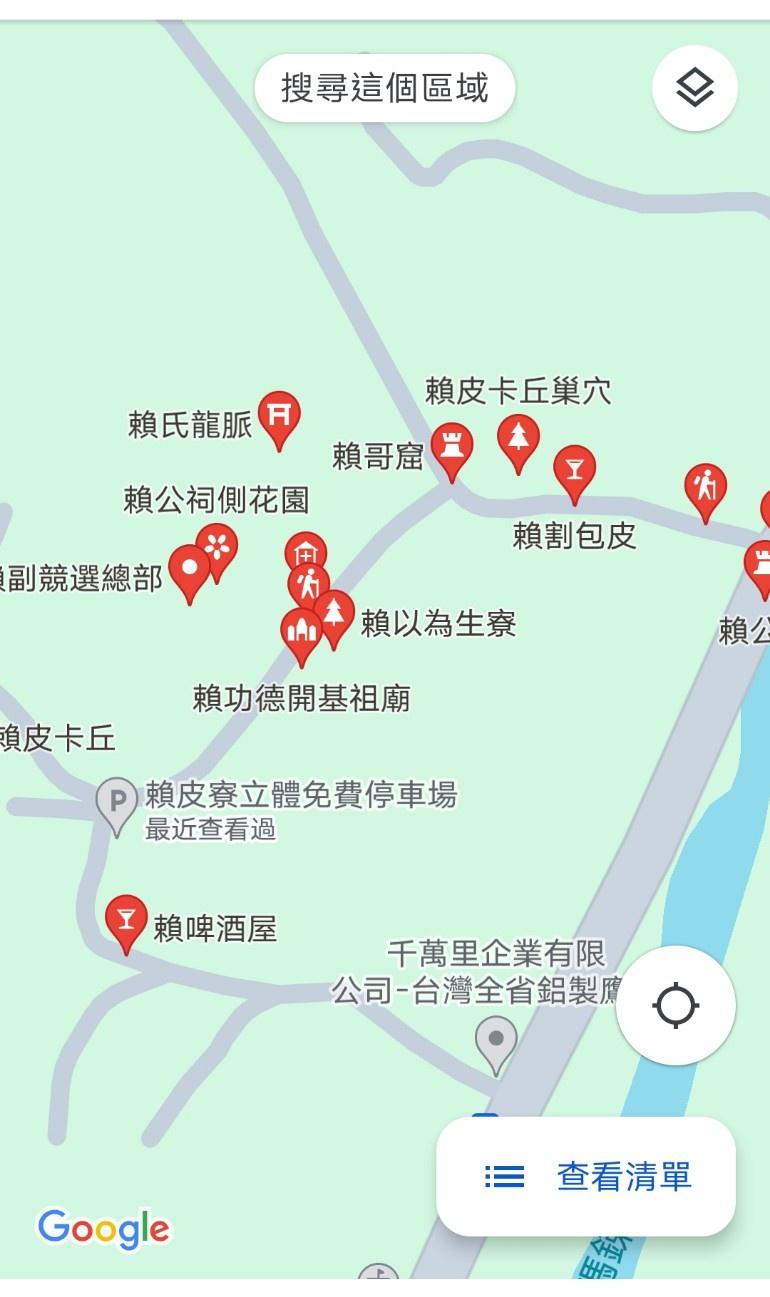
Task: Select the 賴公祠側花園 flower pin
Action: pyautogui.click(x=218, y=546)
